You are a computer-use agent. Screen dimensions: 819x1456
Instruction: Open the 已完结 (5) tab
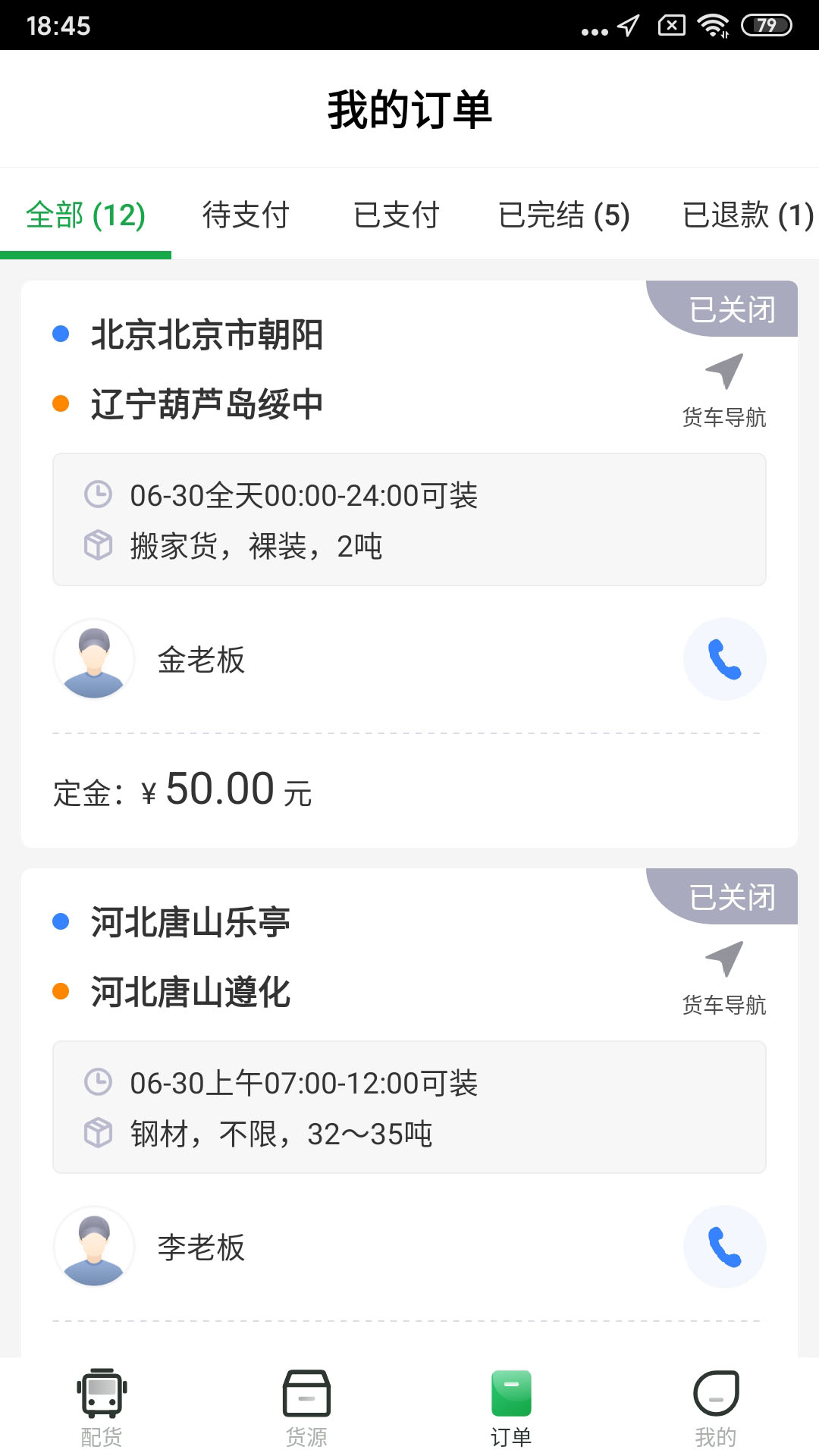564,216
